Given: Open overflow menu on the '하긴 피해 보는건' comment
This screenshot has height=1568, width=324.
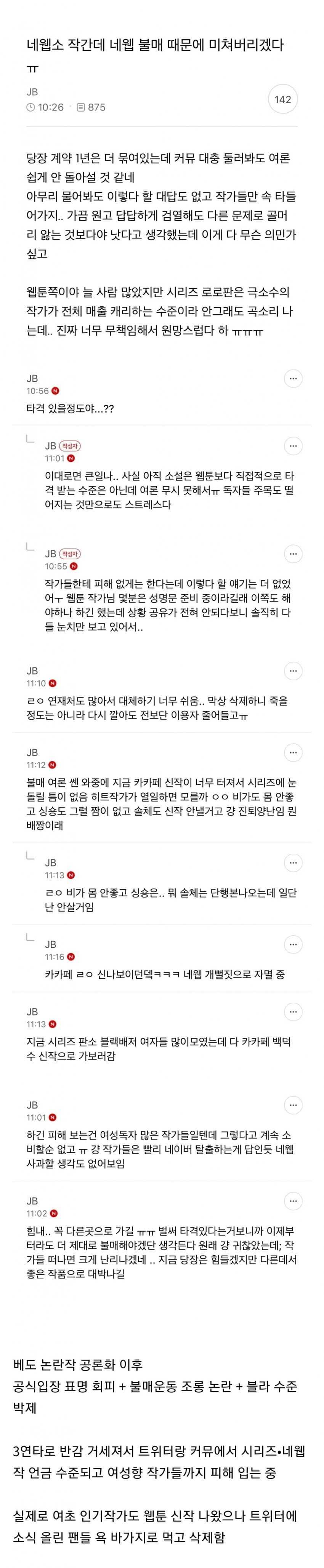Looking at the screenshot, I should coord(293,1105).
